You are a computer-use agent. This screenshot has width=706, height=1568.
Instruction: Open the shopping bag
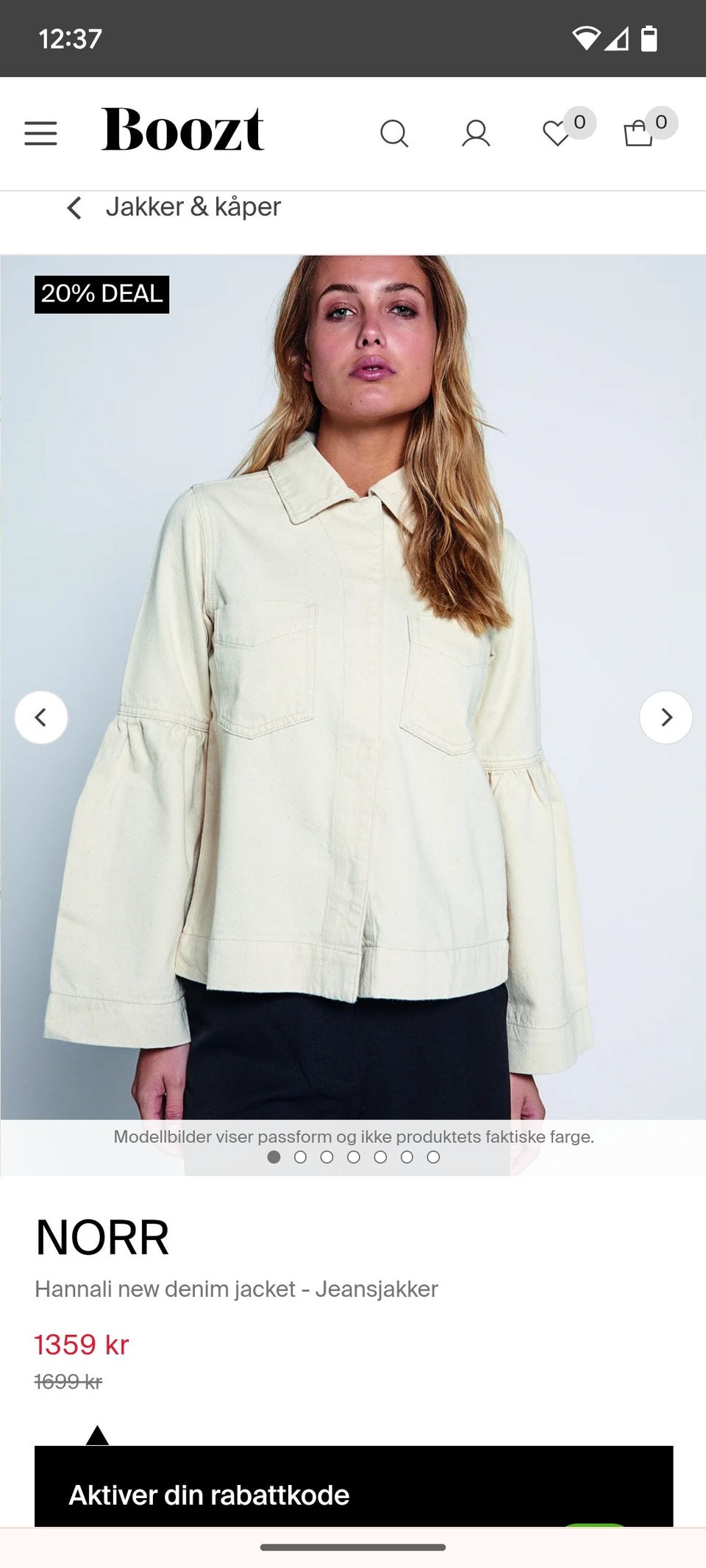[x=638, y=134]
